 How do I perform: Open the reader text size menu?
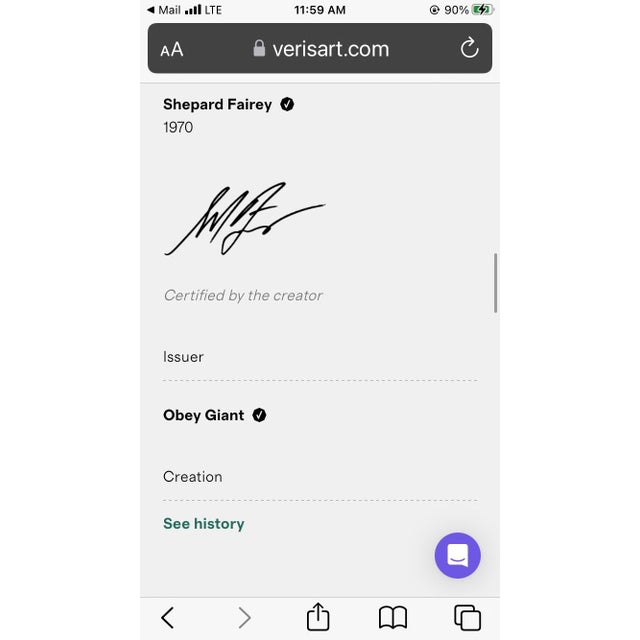pyautogui.click(x=172, y=49)
